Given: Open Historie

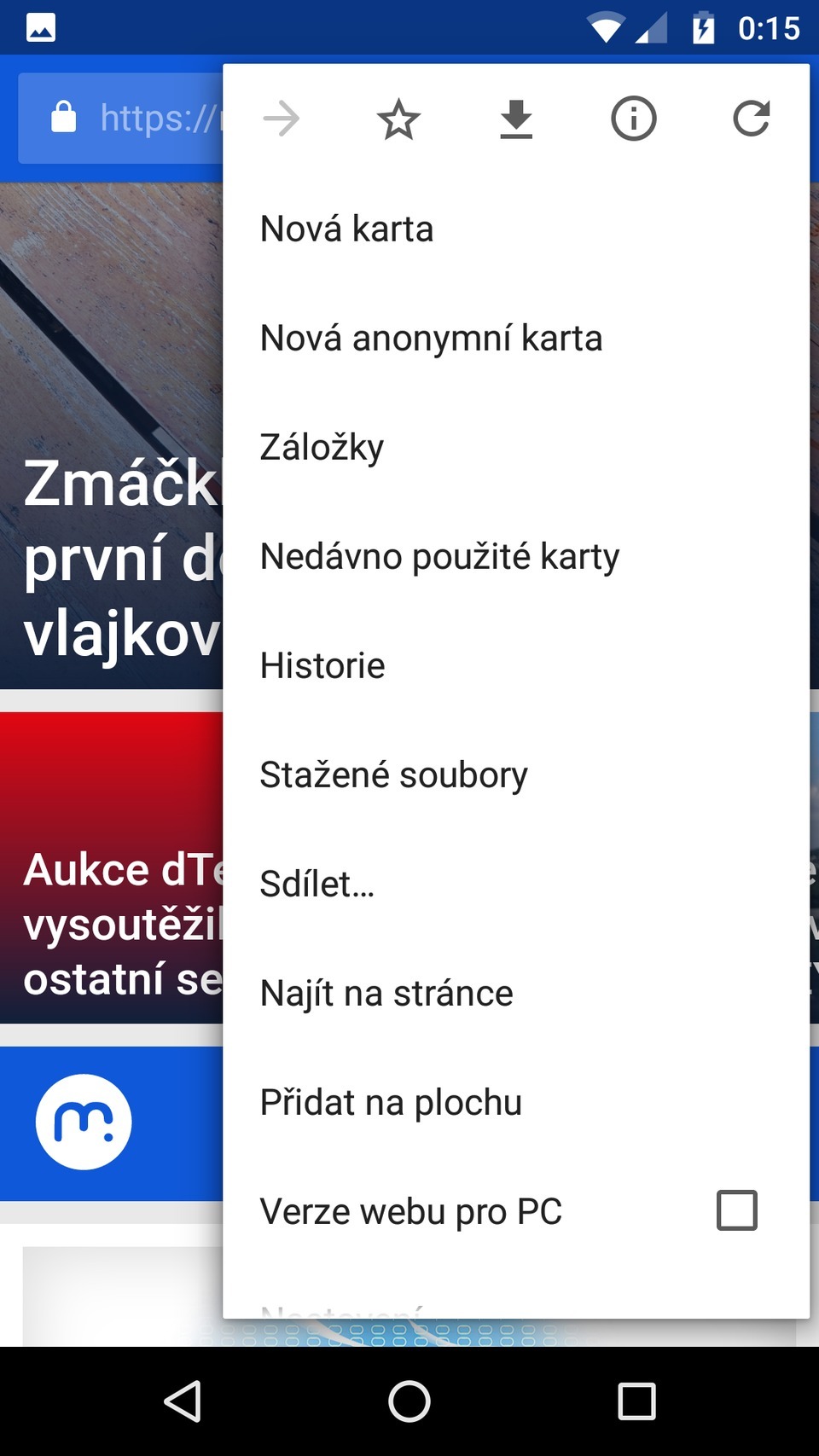Looking at the screenshot, I should coord(322,664).
